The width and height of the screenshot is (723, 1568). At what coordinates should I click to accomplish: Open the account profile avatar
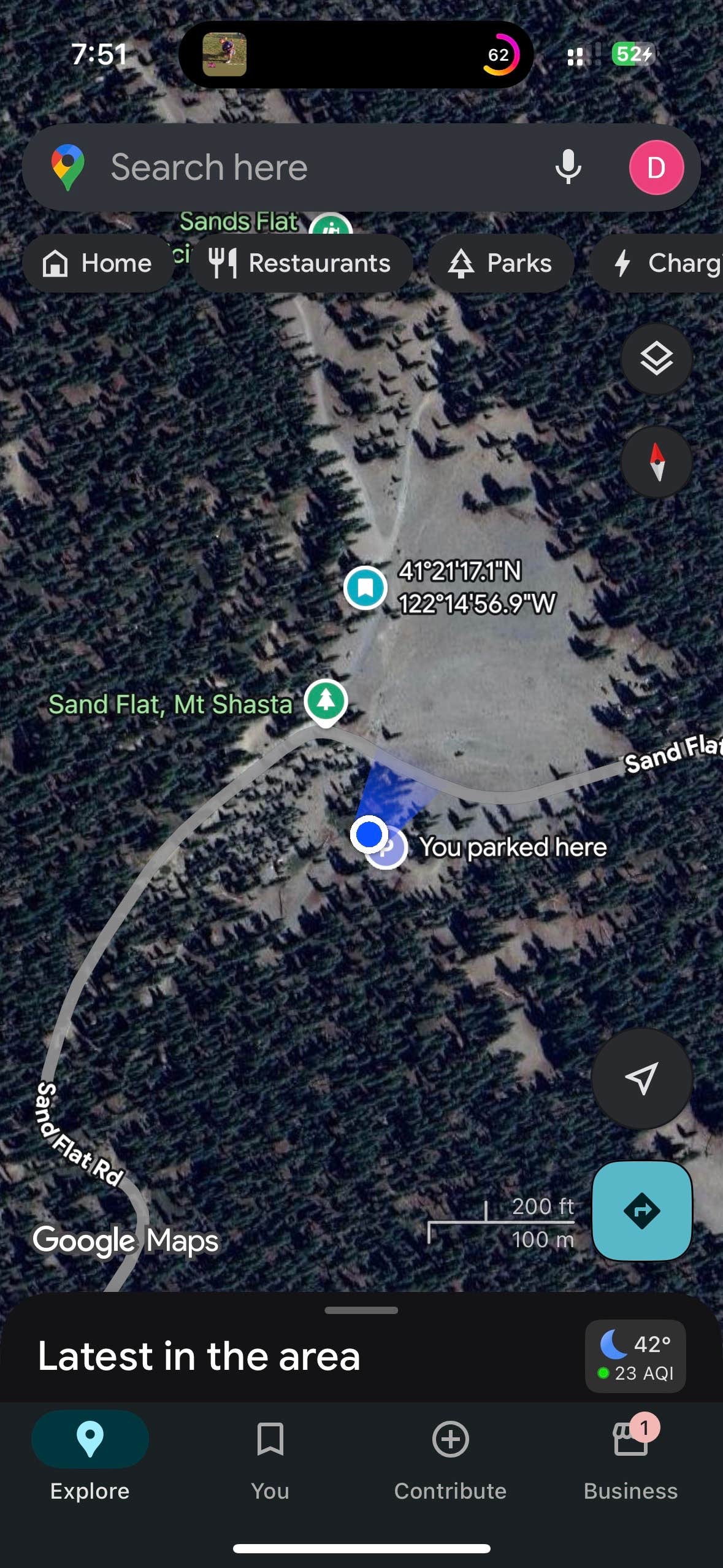(656, 167)
